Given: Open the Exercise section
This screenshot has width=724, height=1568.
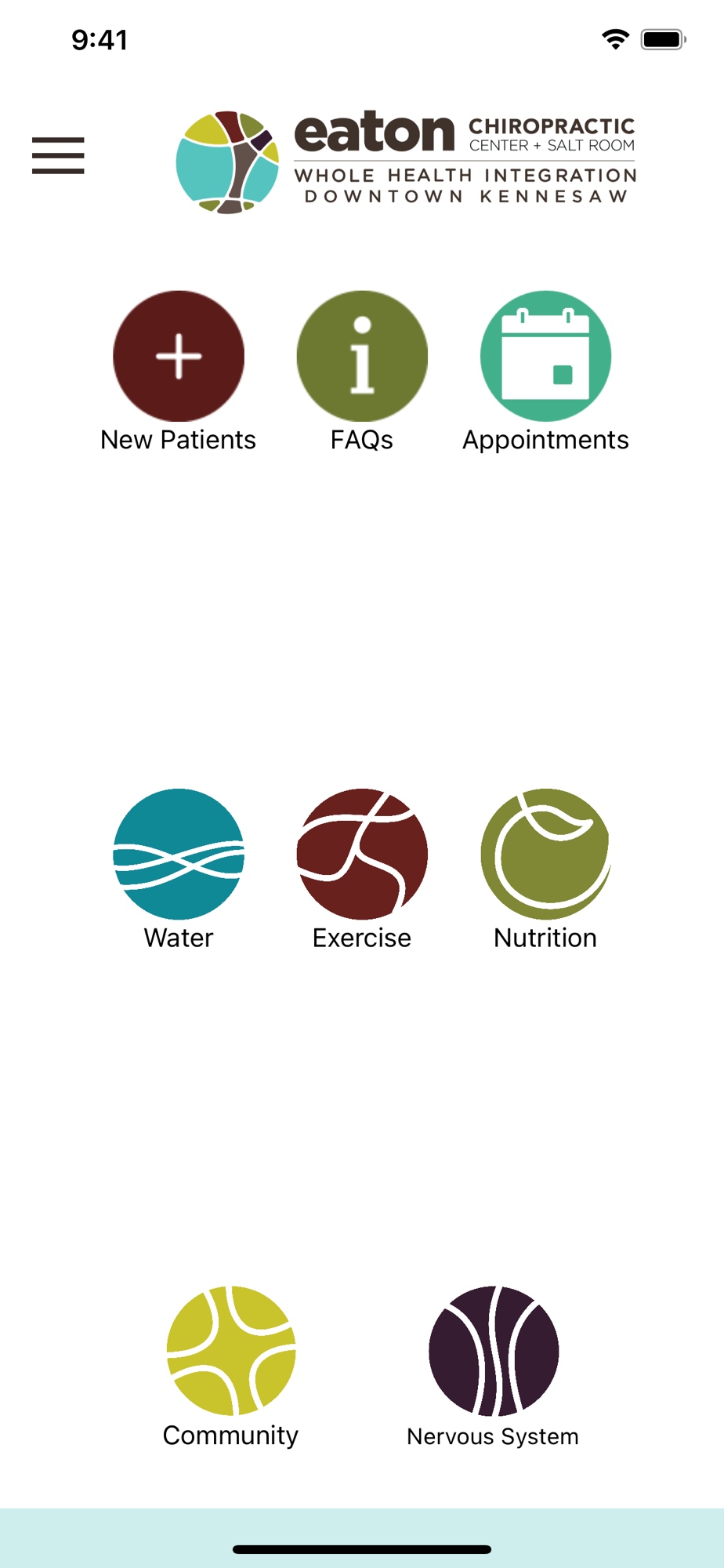Looking at the screenshot, I should click(362, 854).
